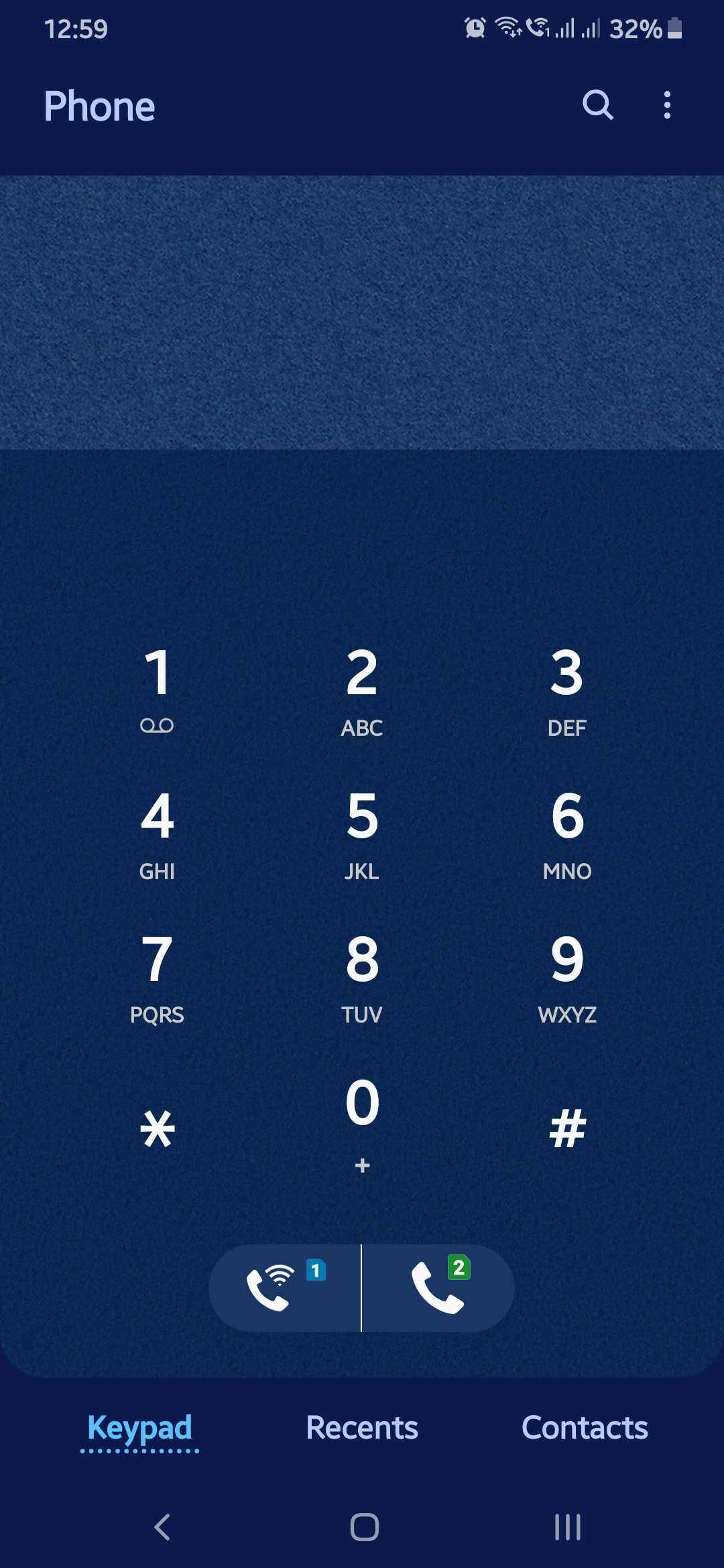
Task: Open the search icon in Phone
Action: [597, 105]
